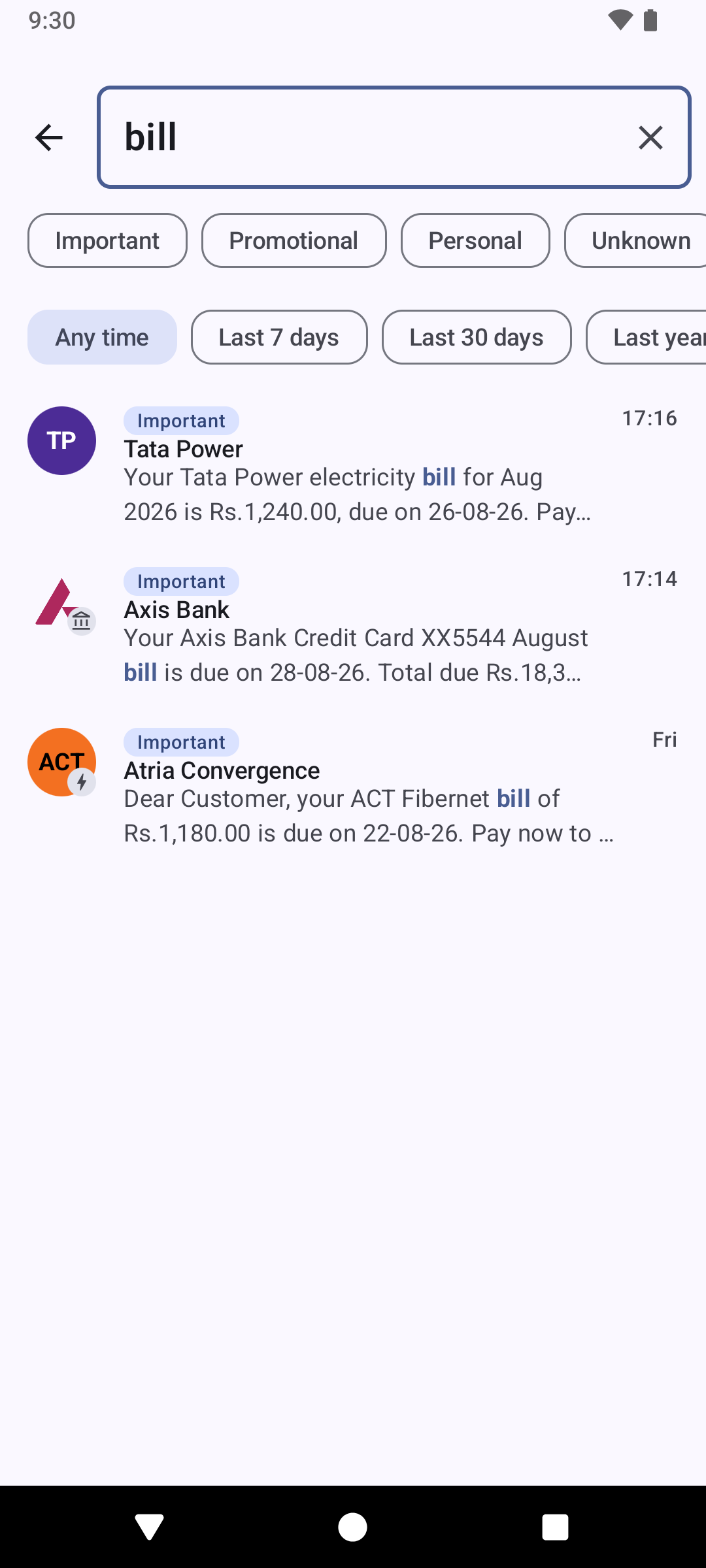Go to home via navigation bar
Screen dimensions: 706x1568
click(352, 1527)
